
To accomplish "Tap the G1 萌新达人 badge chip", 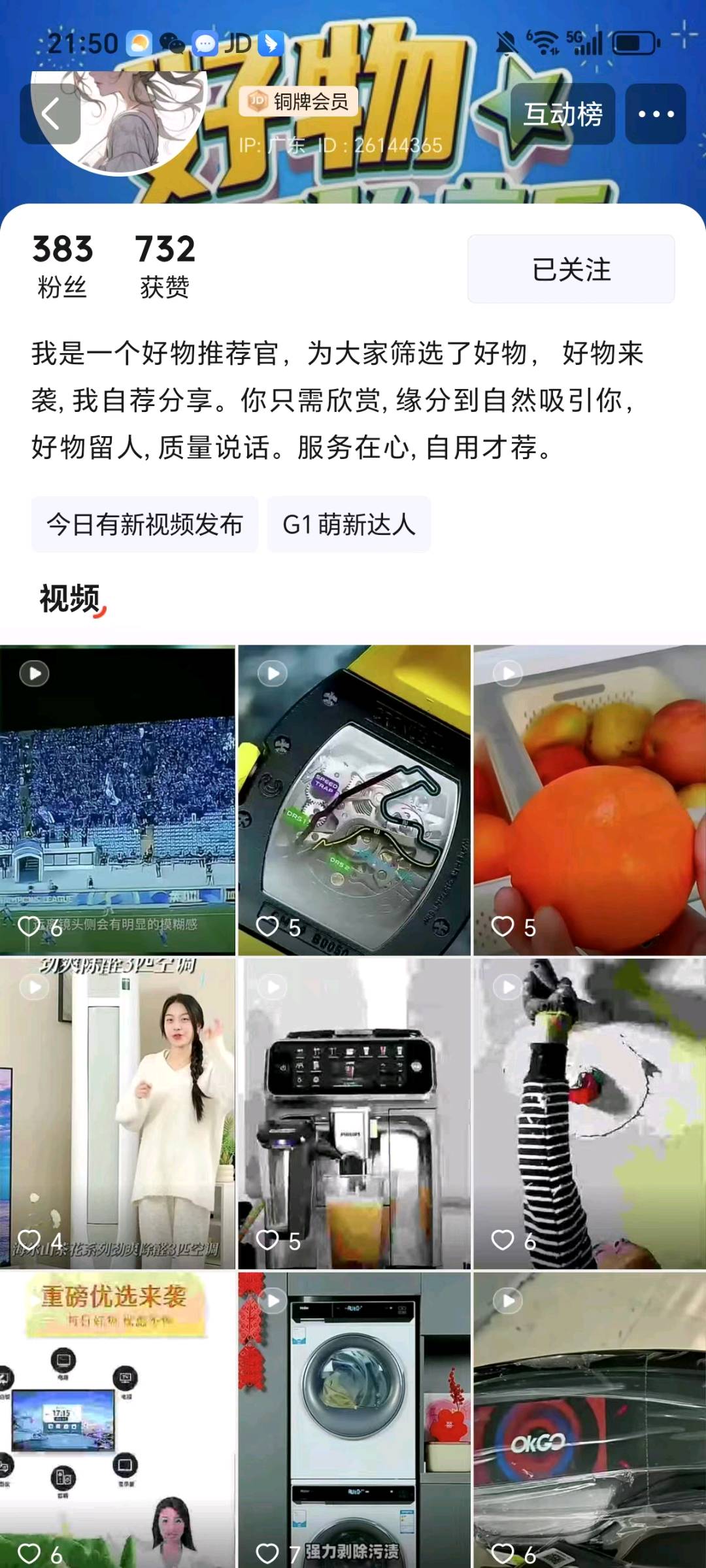I will [348, 524].
